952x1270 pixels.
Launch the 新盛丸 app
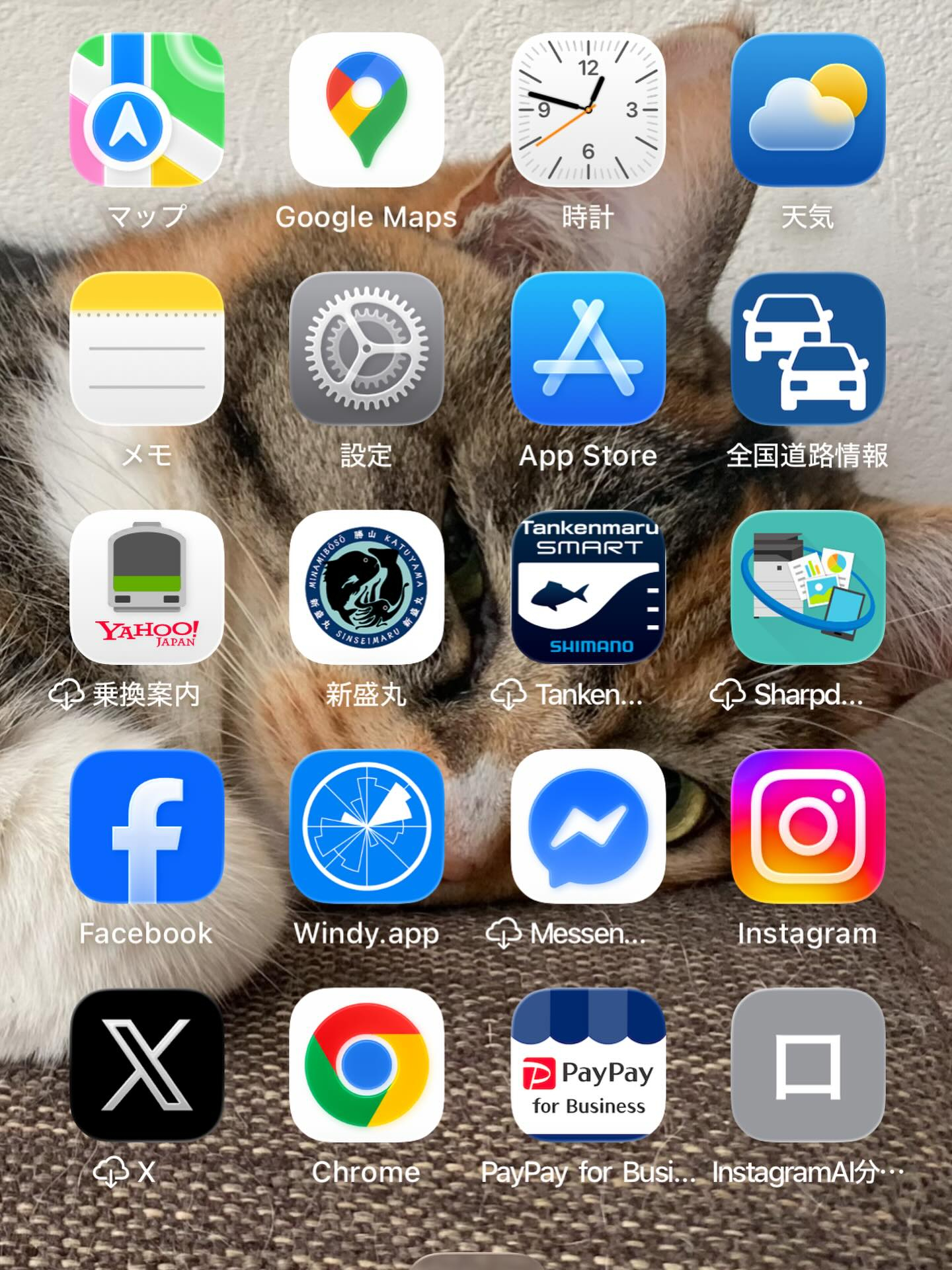(366, 587)
